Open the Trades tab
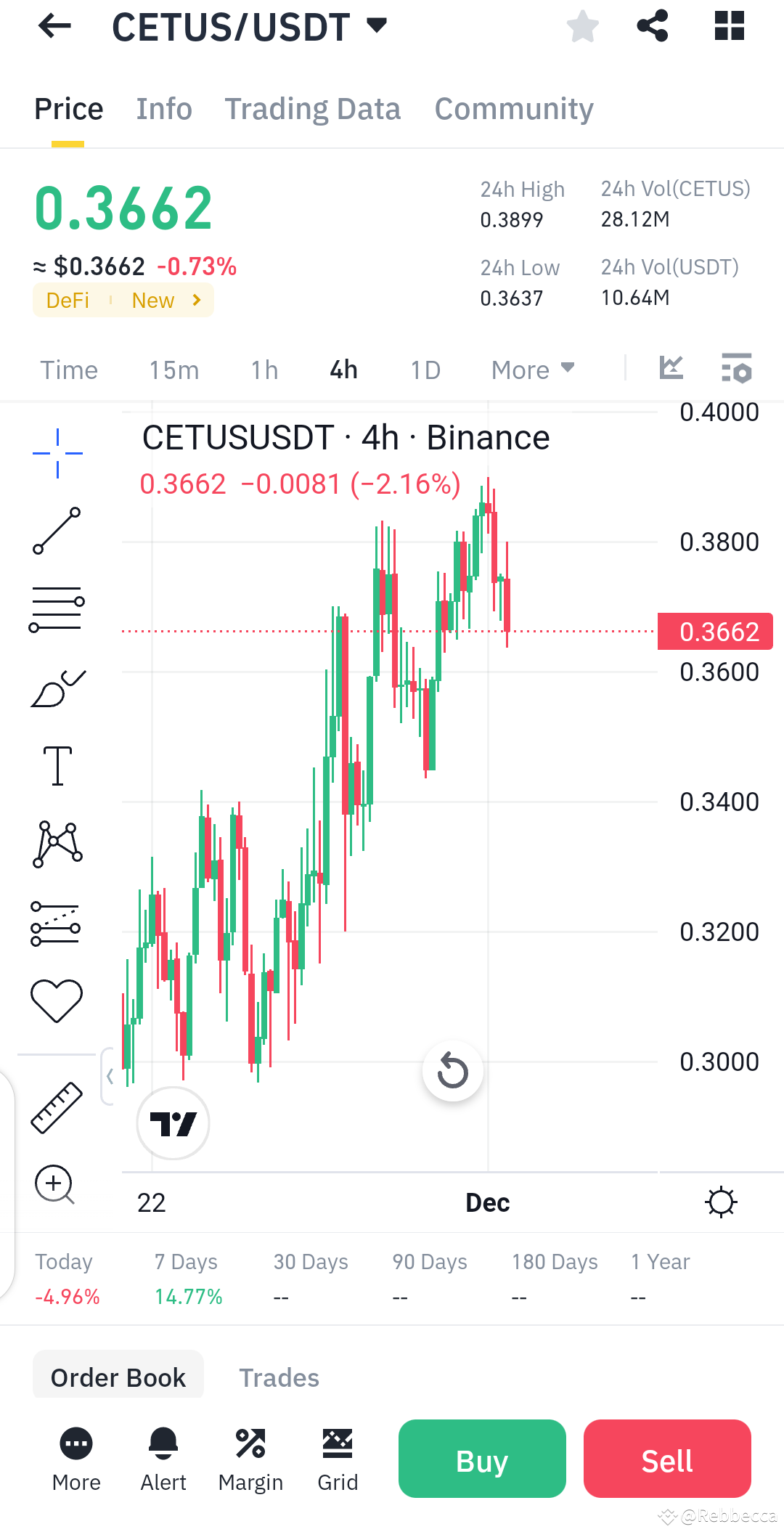 (x=279, y=1376)
